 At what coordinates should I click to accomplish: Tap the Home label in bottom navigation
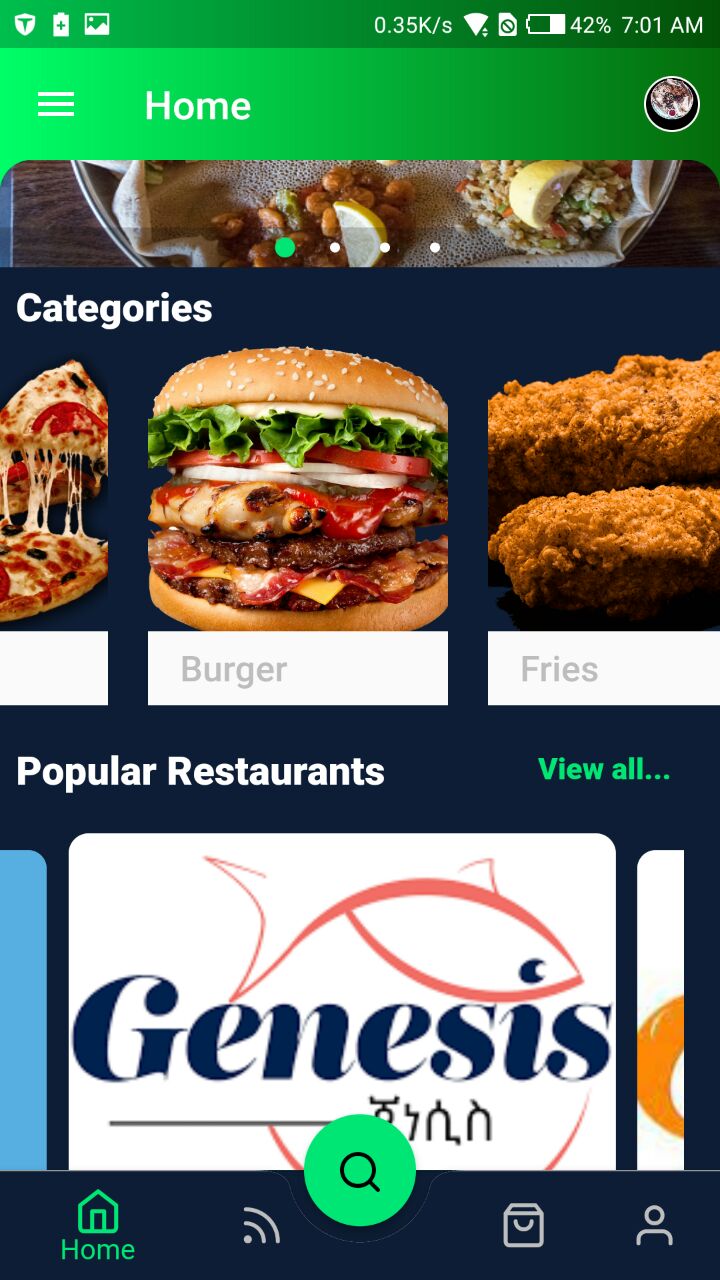pyautogui.click(x=96, y=1248)
